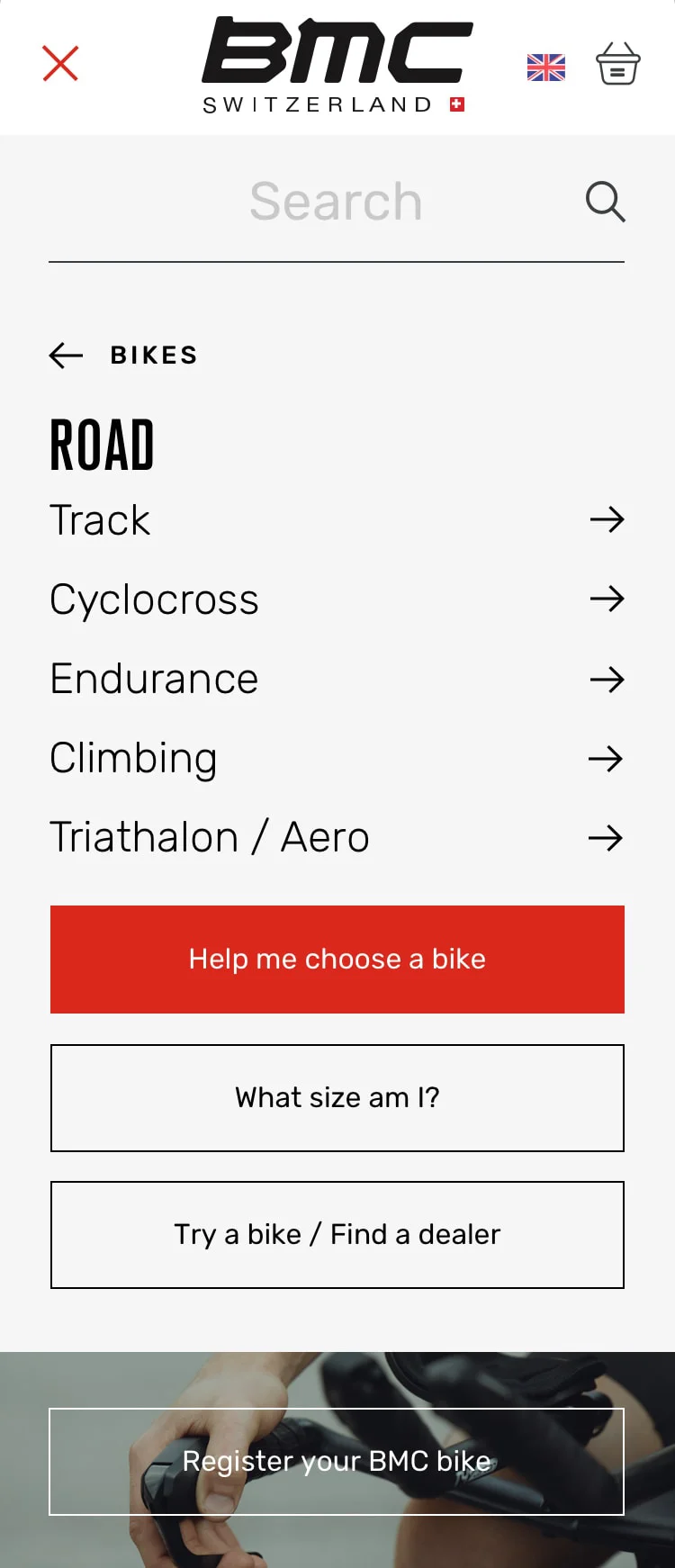675x1568 pixels.
Task: Click the arrow beside Climbing
Action: (x=608, y=758)
